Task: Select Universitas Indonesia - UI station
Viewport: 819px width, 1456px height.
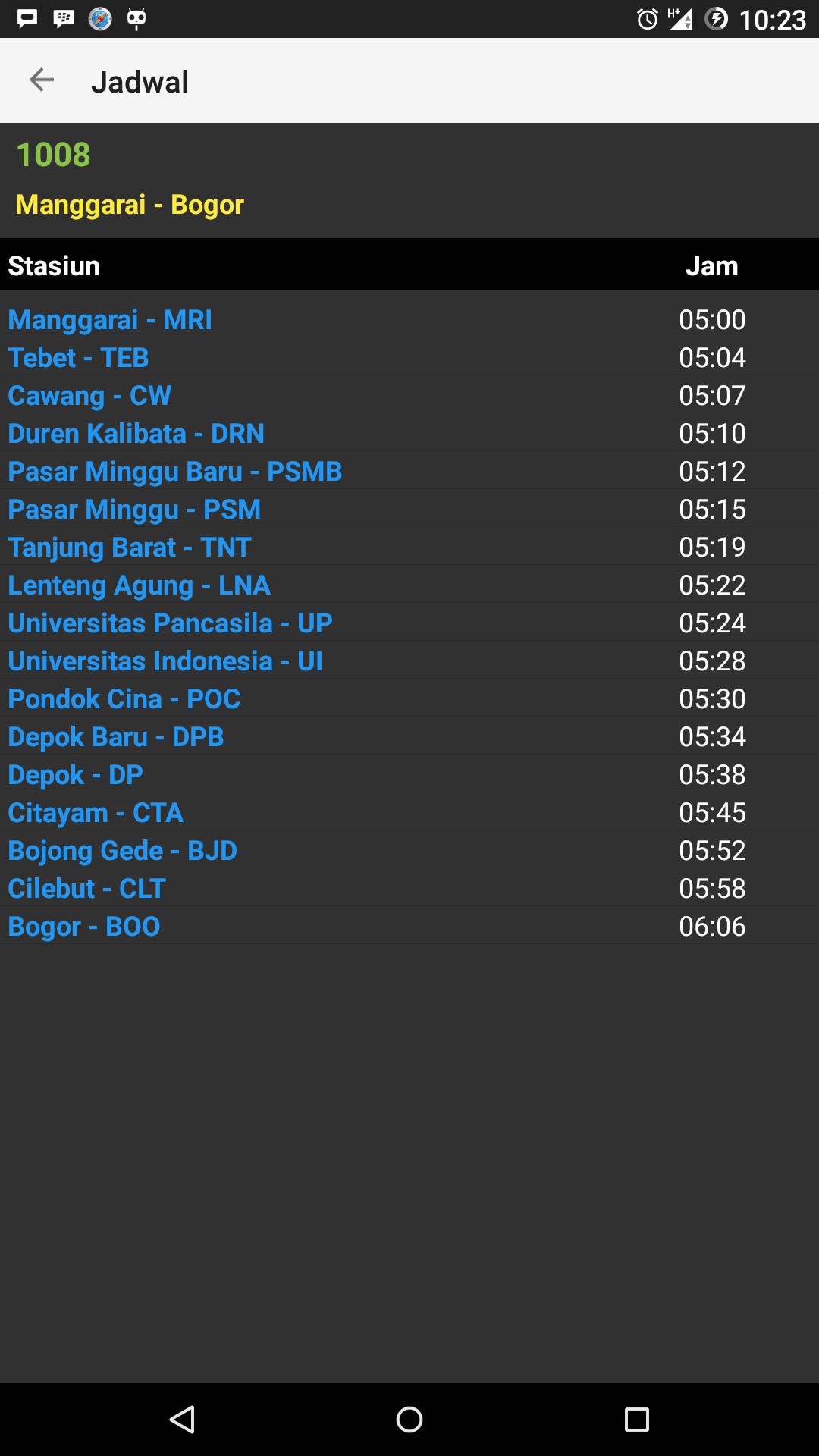Action: 165,661
